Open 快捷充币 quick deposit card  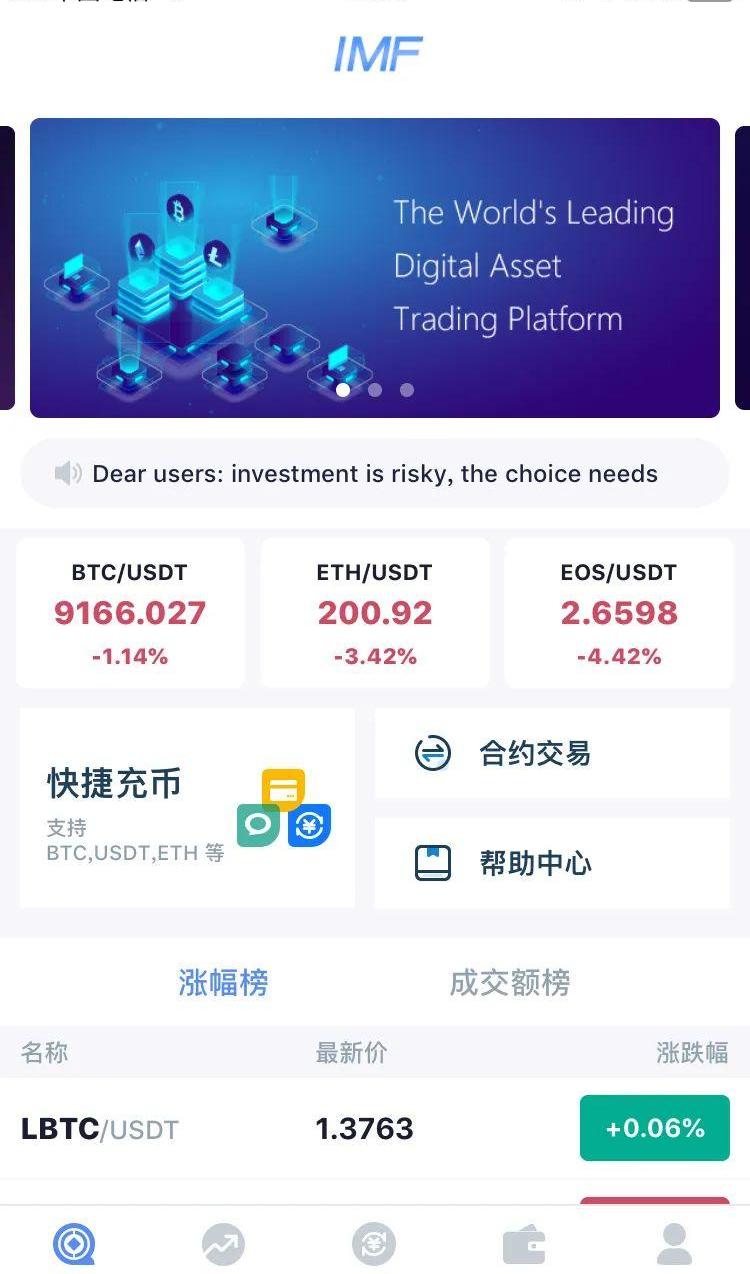coord(187,808)
